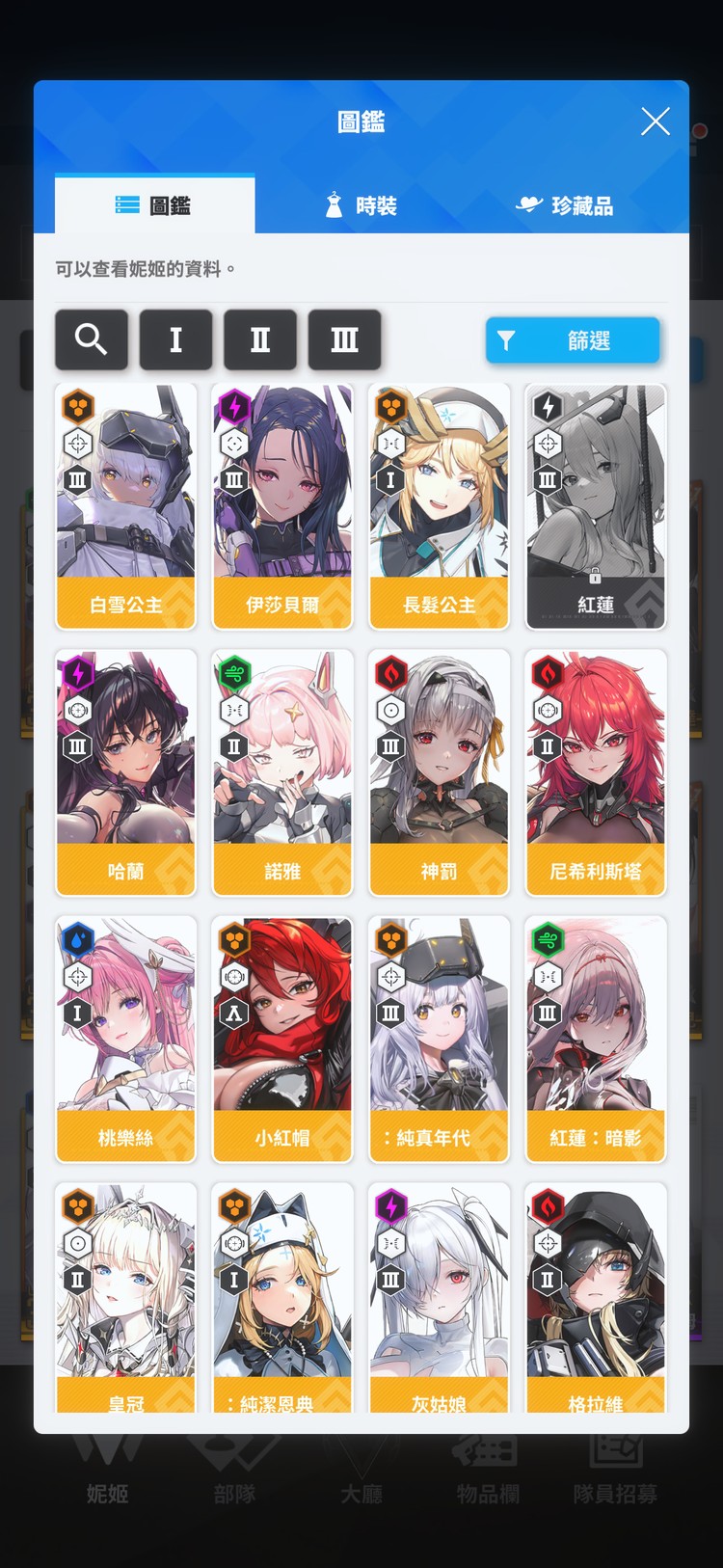Toggle the tier I rarity filter
The width and height of the screenshot is (723, 1568).
point(175,339)
